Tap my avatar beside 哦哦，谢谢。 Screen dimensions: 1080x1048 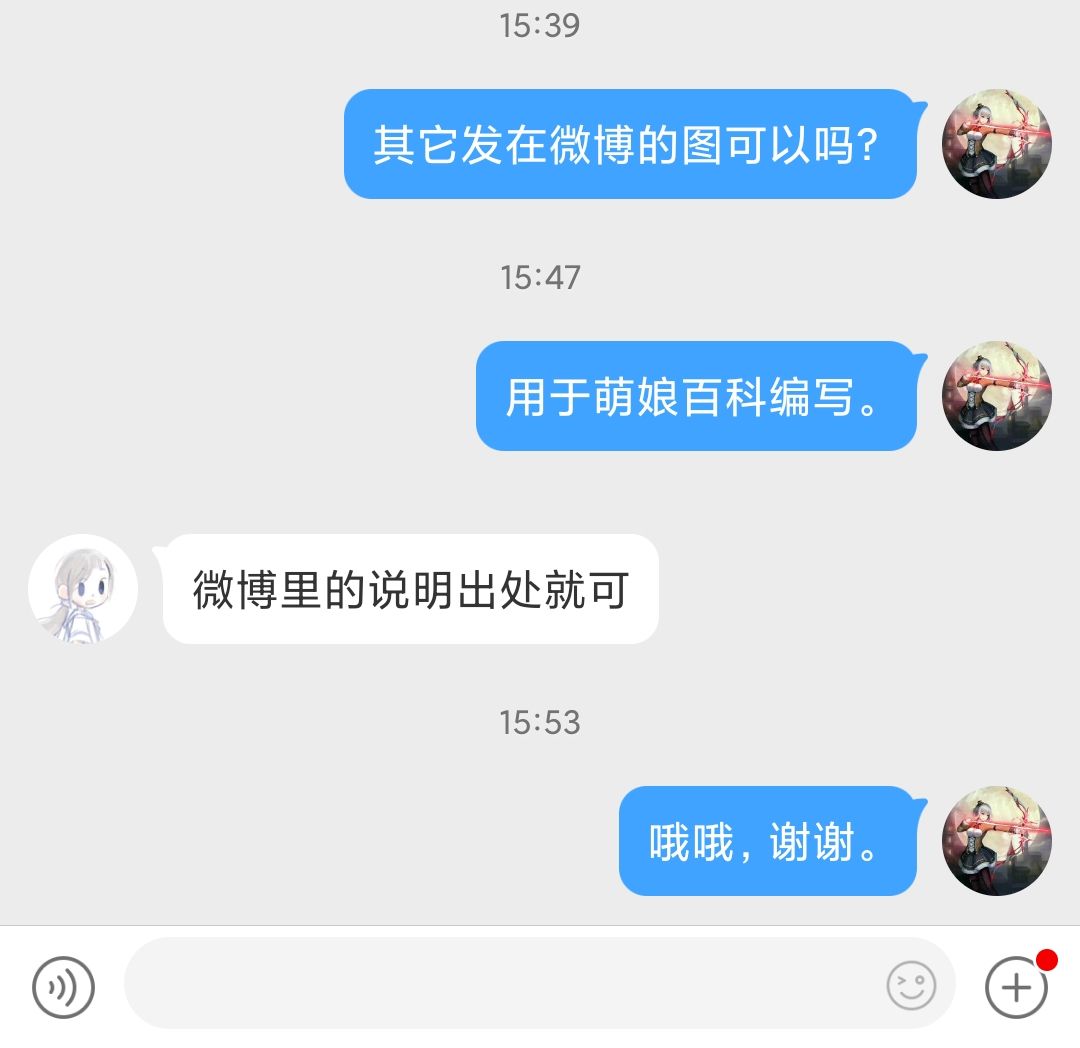(x=997, y=840)
